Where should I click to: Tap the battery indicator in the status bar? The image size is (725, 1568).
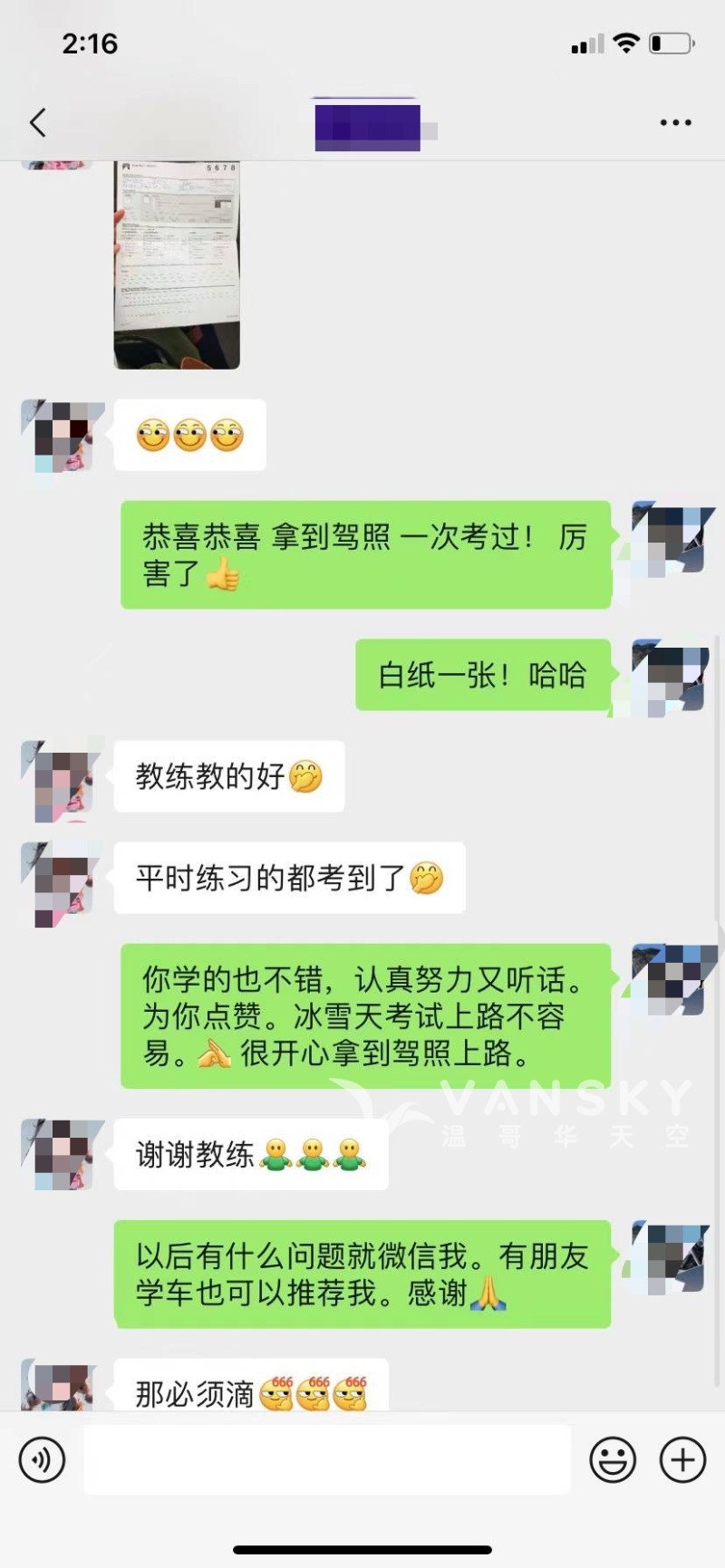click(x=672, y=42)
